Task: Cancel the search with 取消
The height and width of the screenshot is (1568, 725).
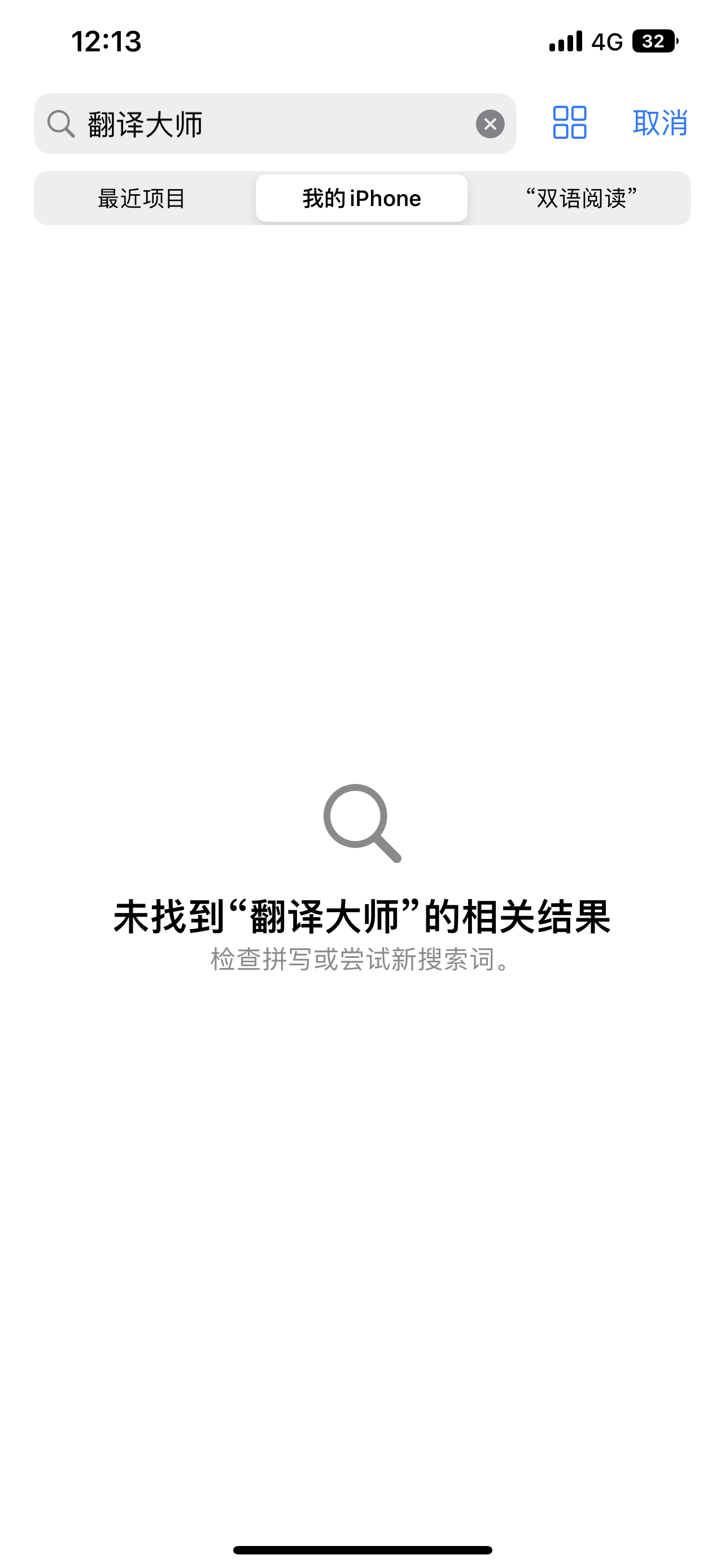Action: pyautogui.click(x=660, y=123)
